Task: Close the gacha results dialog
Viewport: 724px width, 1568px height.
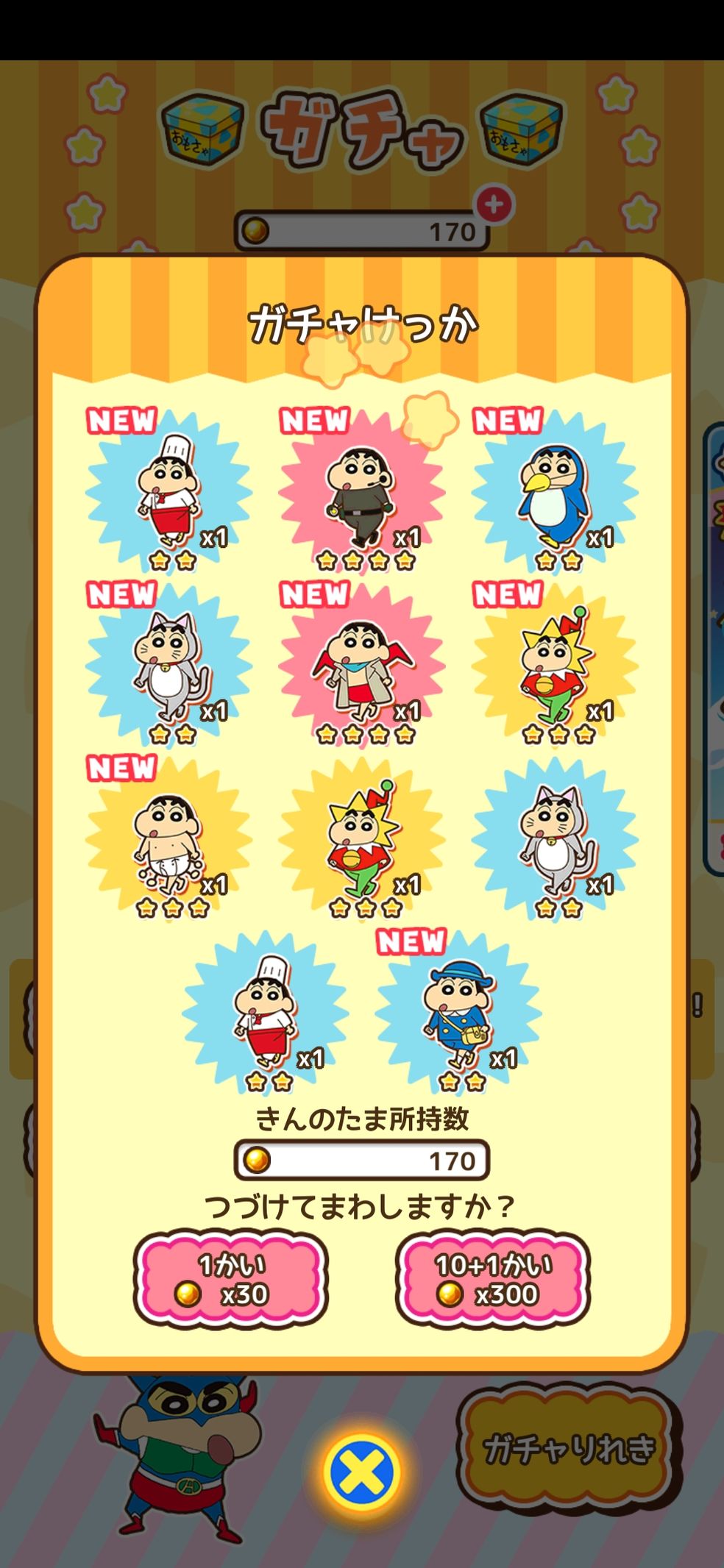Action: coord(362,1472)
